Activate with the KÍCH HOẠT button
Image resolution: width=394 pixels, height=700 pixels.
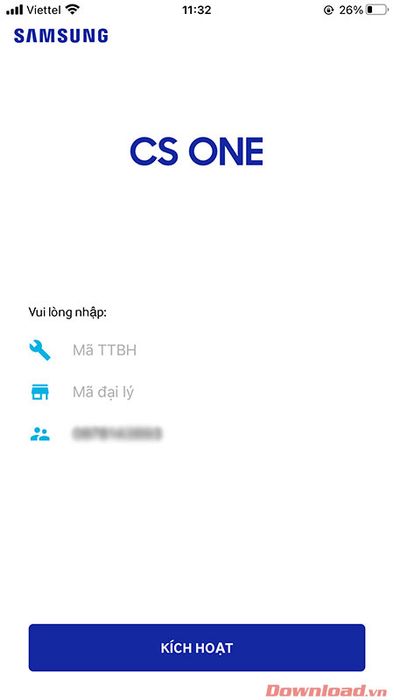pos(197,647)
